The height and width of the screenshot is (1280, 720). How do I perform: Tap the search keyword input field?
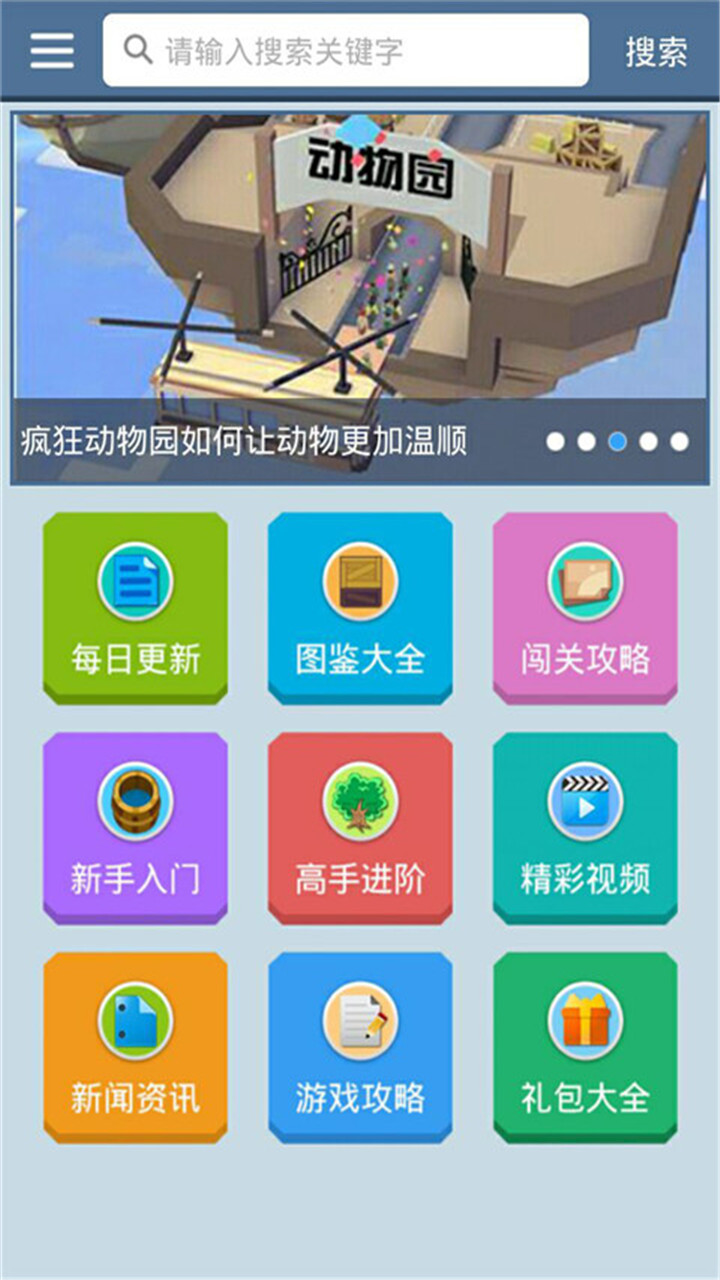[345, 50]
